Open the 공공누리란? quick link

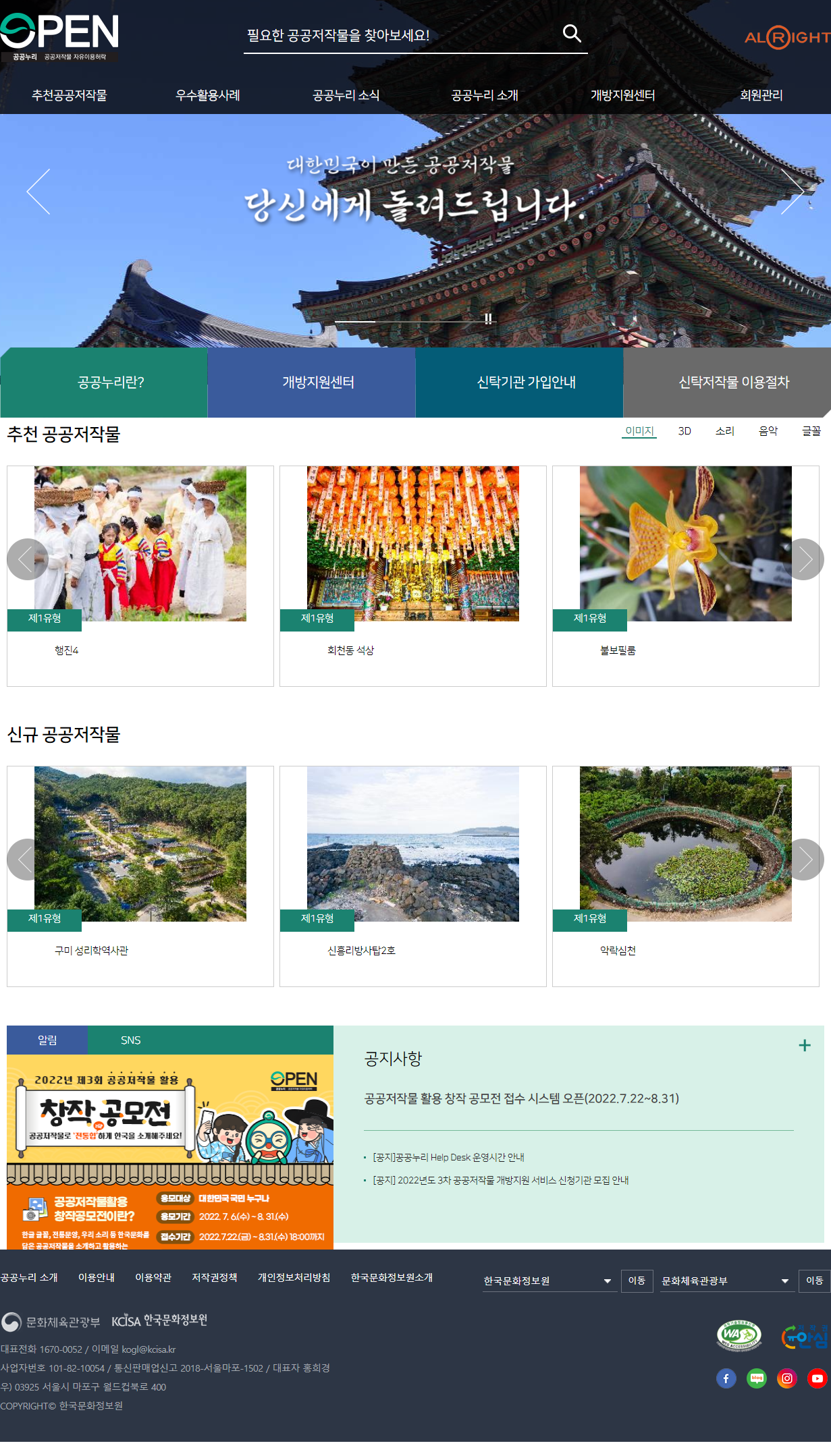click(x=111, y=383)
